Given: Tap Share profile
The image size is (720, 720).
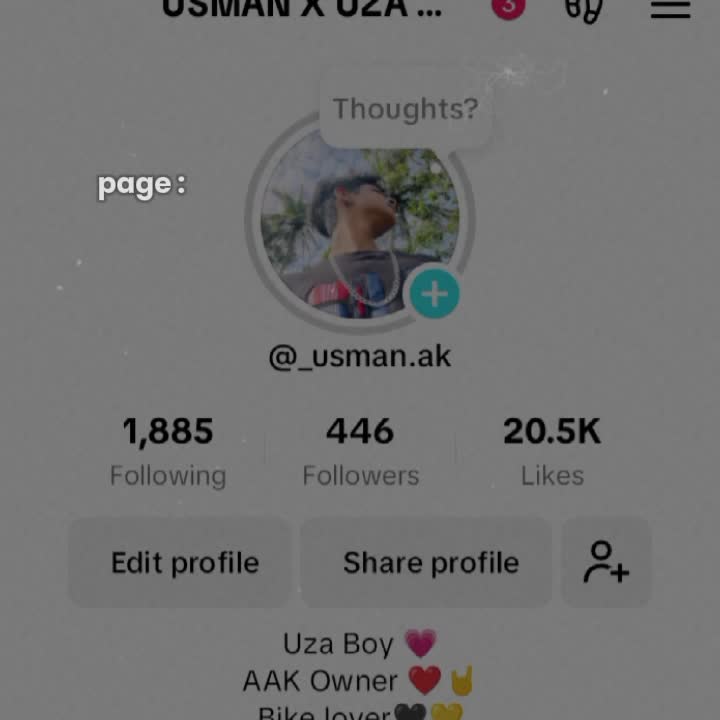Looking at the screenshot, I should pos(430,562).
